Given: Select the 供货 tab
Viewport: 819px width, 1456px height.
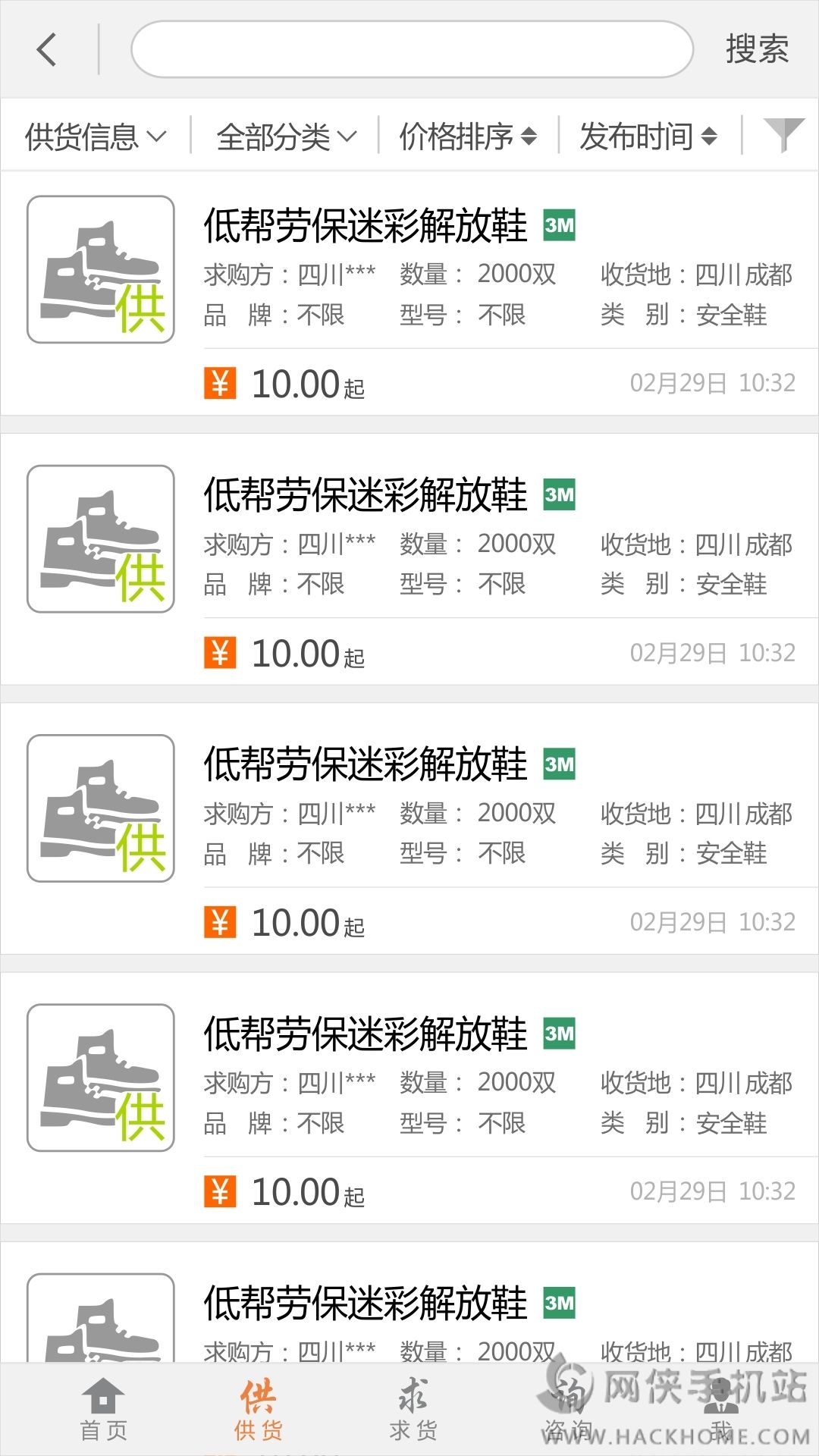Looking at the screenshot, I should 259,1409.
